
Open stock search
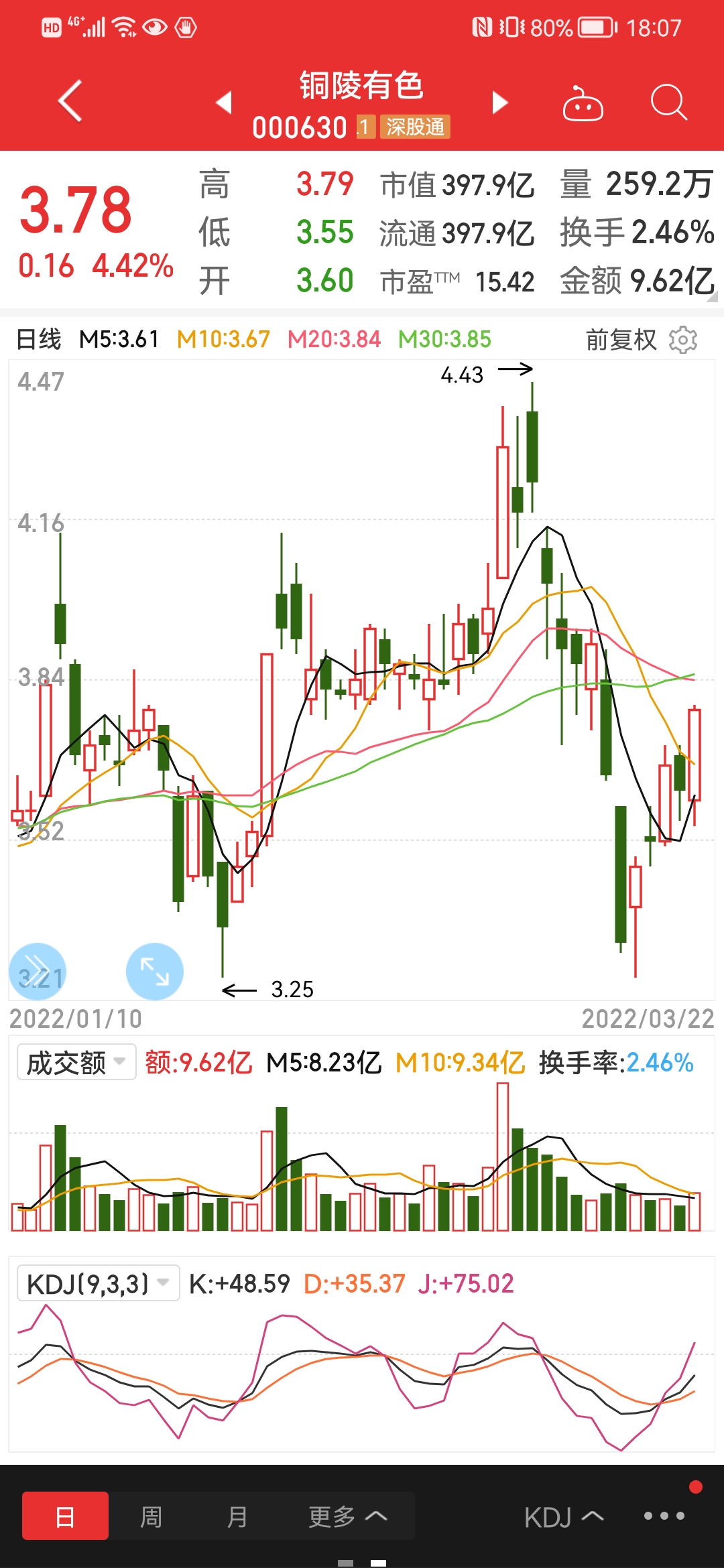(x=669, y=103)
